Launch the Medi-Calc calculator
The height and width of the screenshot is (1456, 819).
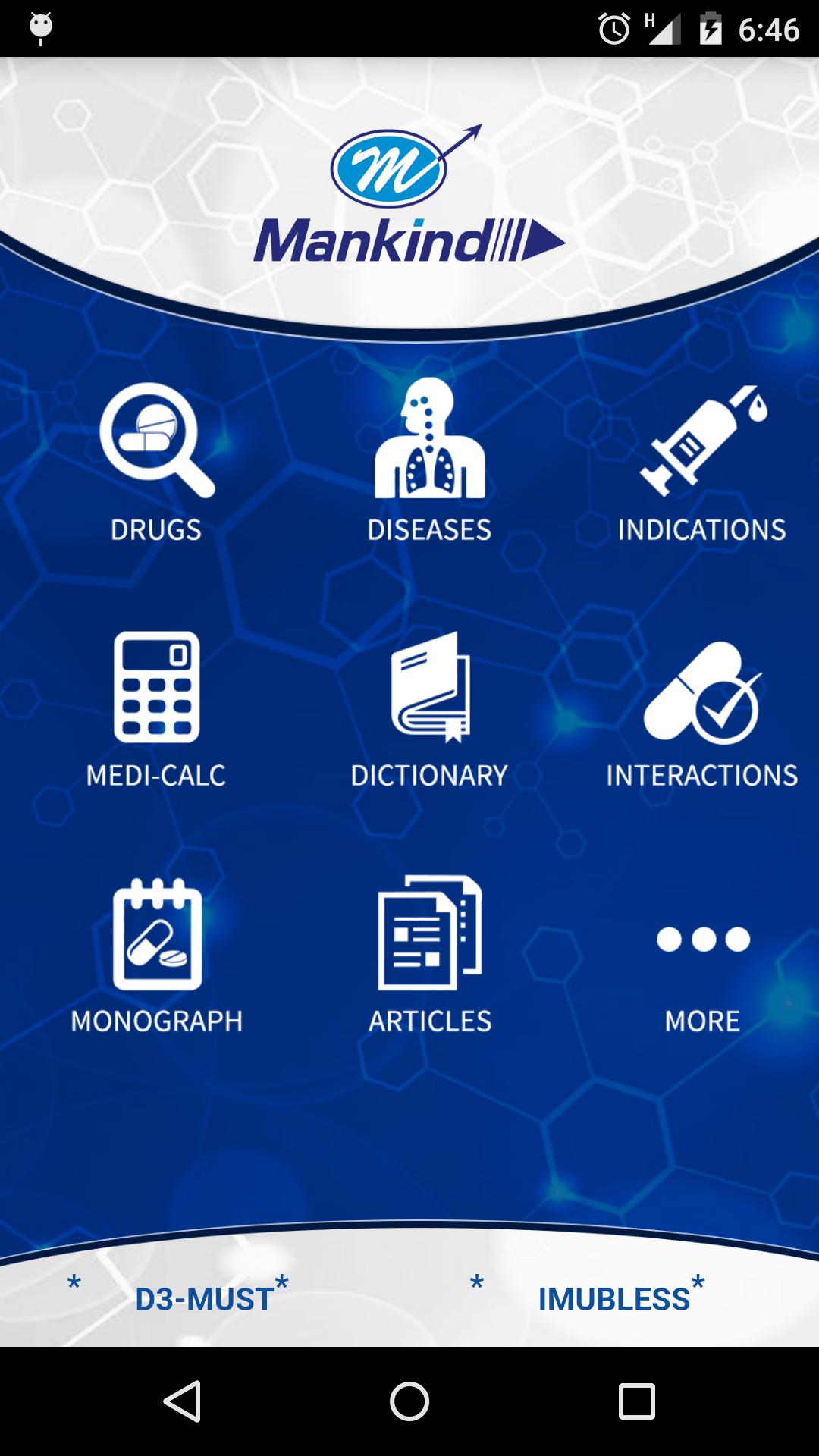156,709
